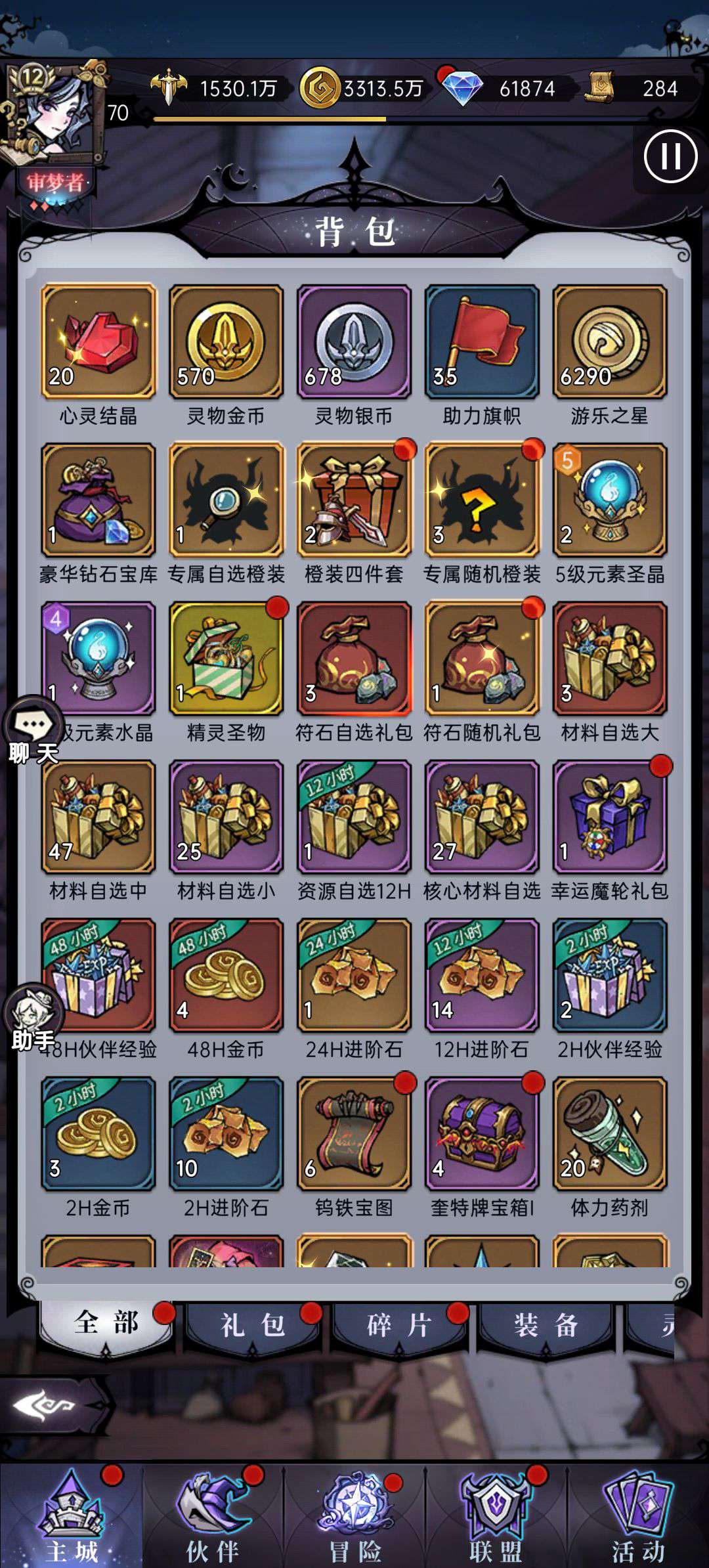Switch to the 装备 tab
Screen dimensions: 709x1568
pos(546,1326)
